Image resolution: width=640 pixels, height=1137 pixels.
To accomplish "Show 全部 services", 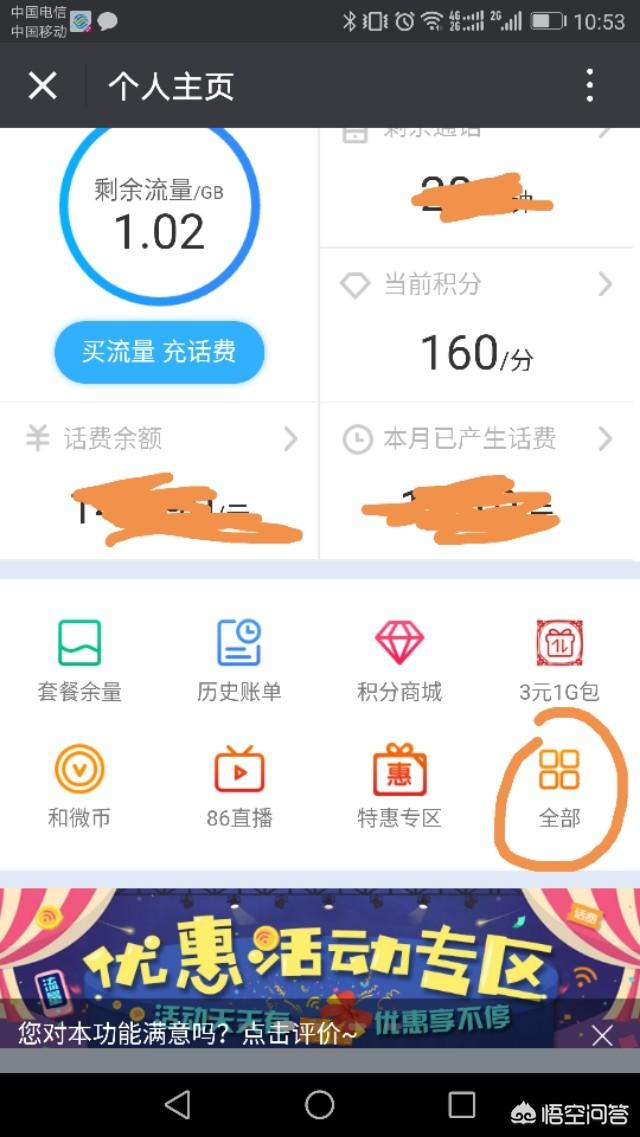I will click(x=559, y=786).
